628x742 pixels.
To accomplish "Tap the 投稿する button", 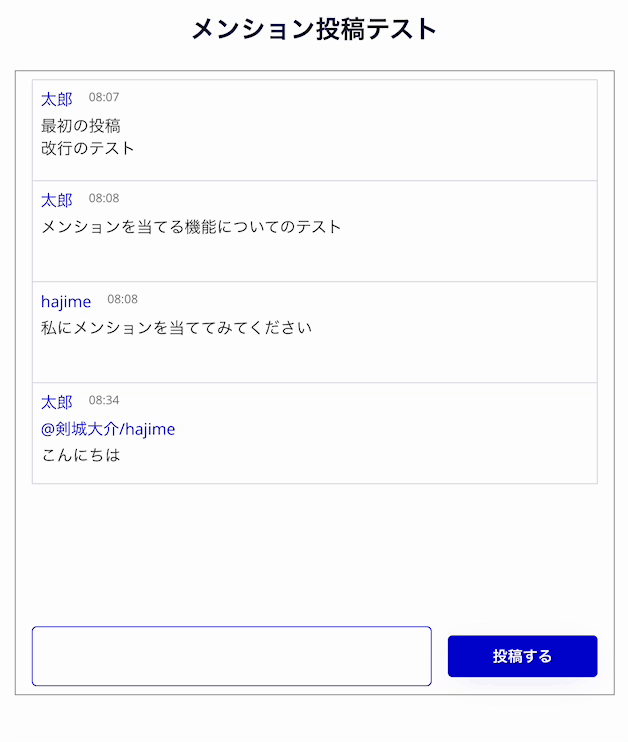I will 522,656.
